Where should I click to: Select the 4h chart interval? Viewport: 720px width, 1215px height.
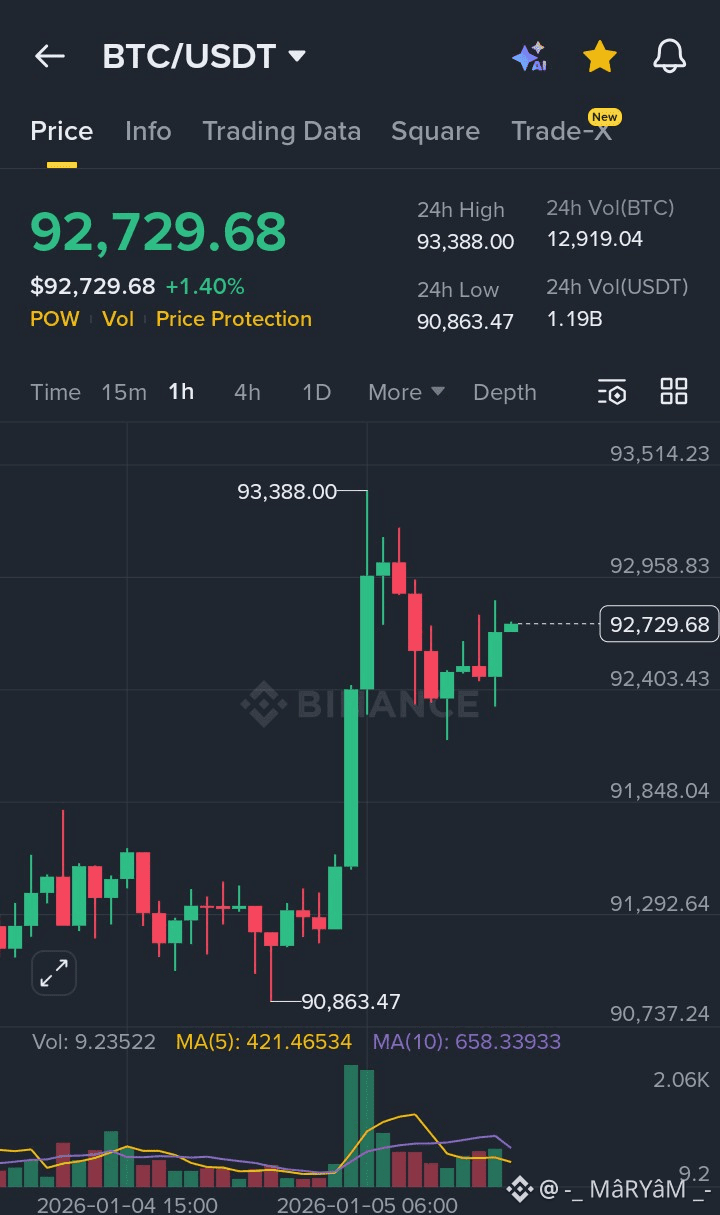click(x=247, y=392)
